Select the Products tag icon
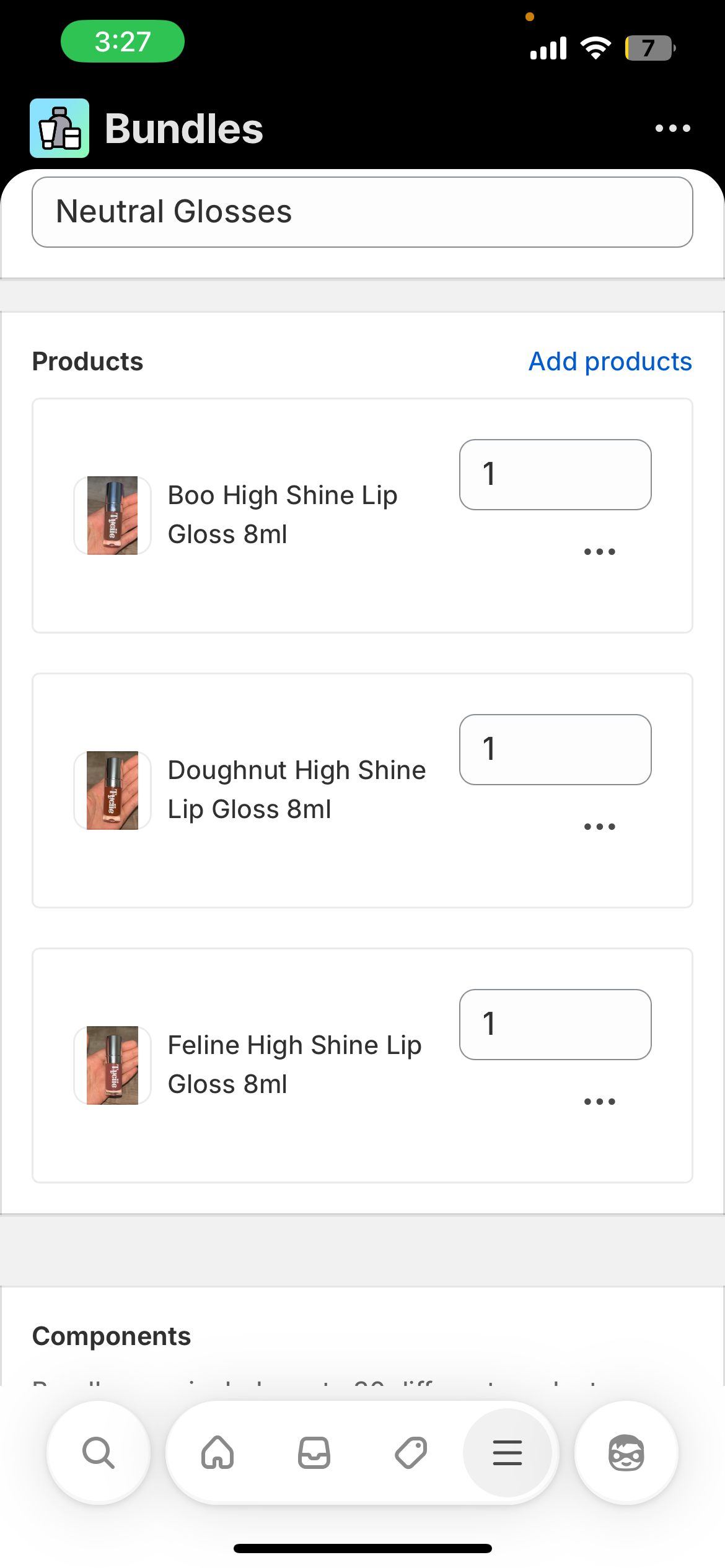725x1568 pixels. point(410,1453)
